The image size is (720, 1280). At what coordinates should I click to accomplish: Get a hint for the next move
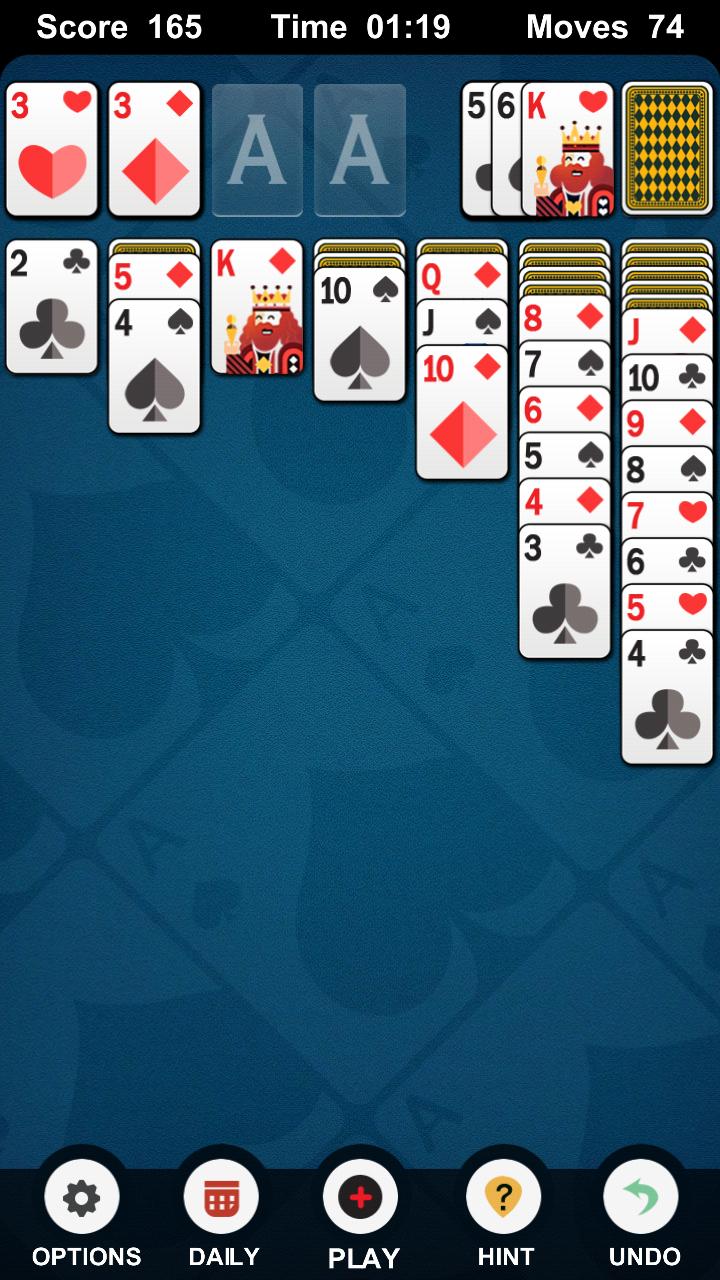tap(503, 1198)
